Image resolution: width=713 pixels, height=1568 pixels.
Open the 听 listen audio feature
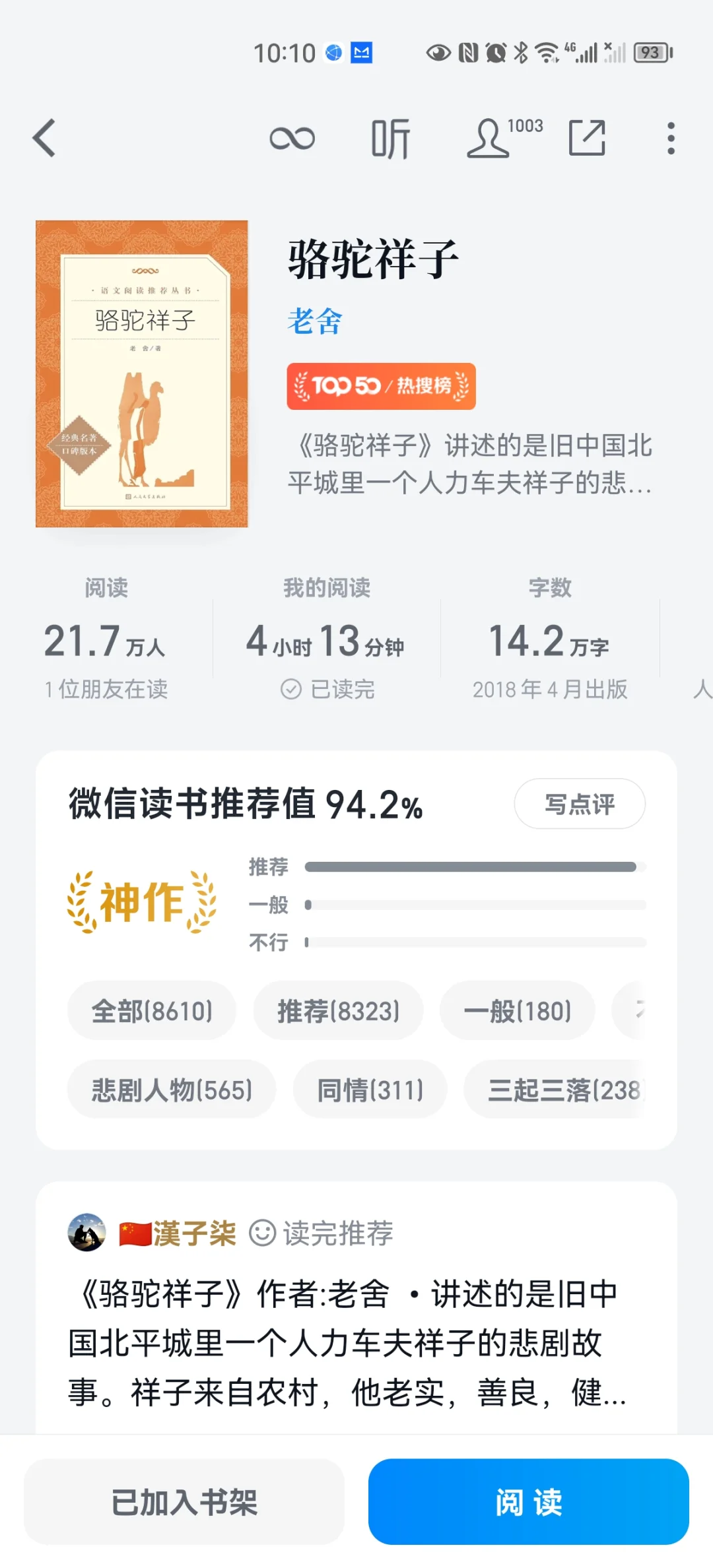tap(391, 138)
